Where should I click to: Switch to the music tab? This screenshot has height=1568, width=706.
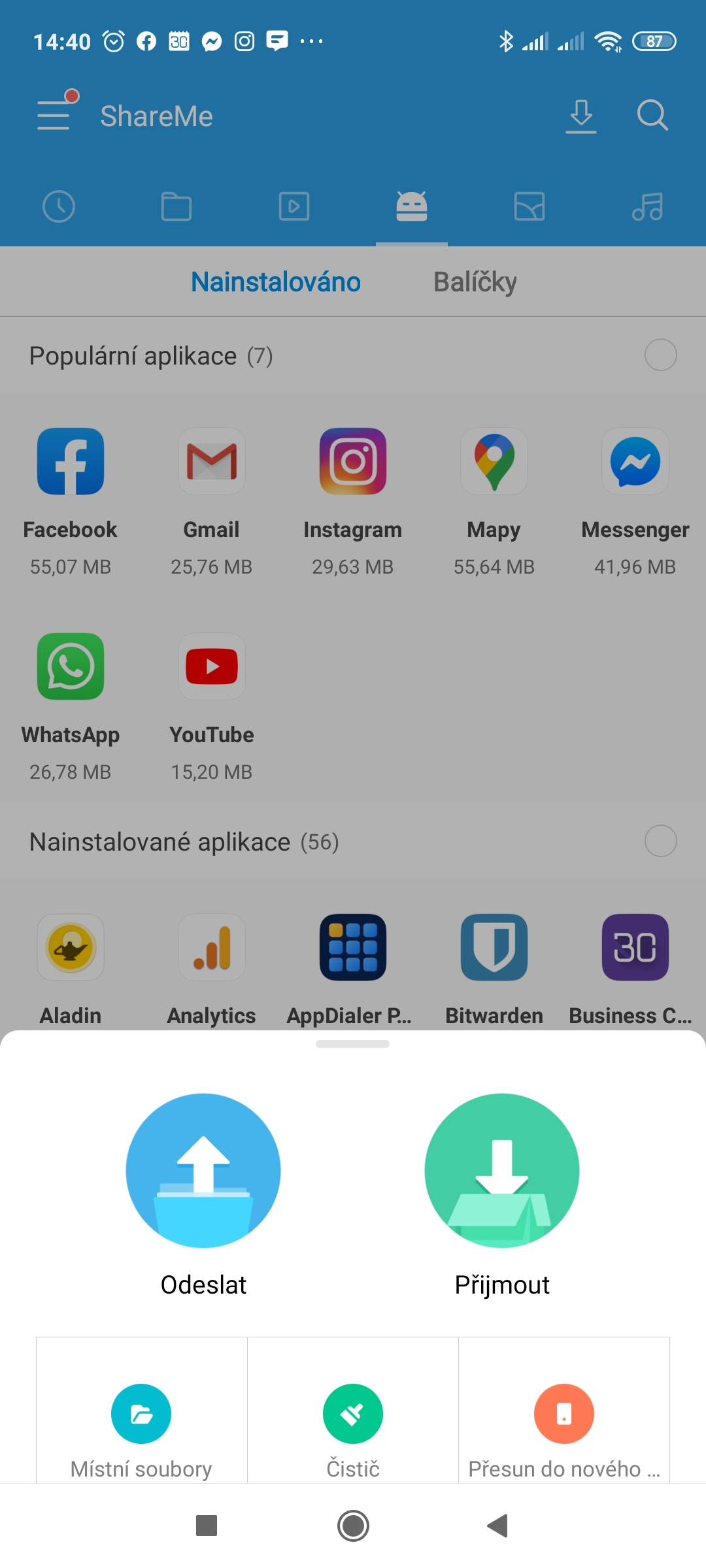[647, 207]
